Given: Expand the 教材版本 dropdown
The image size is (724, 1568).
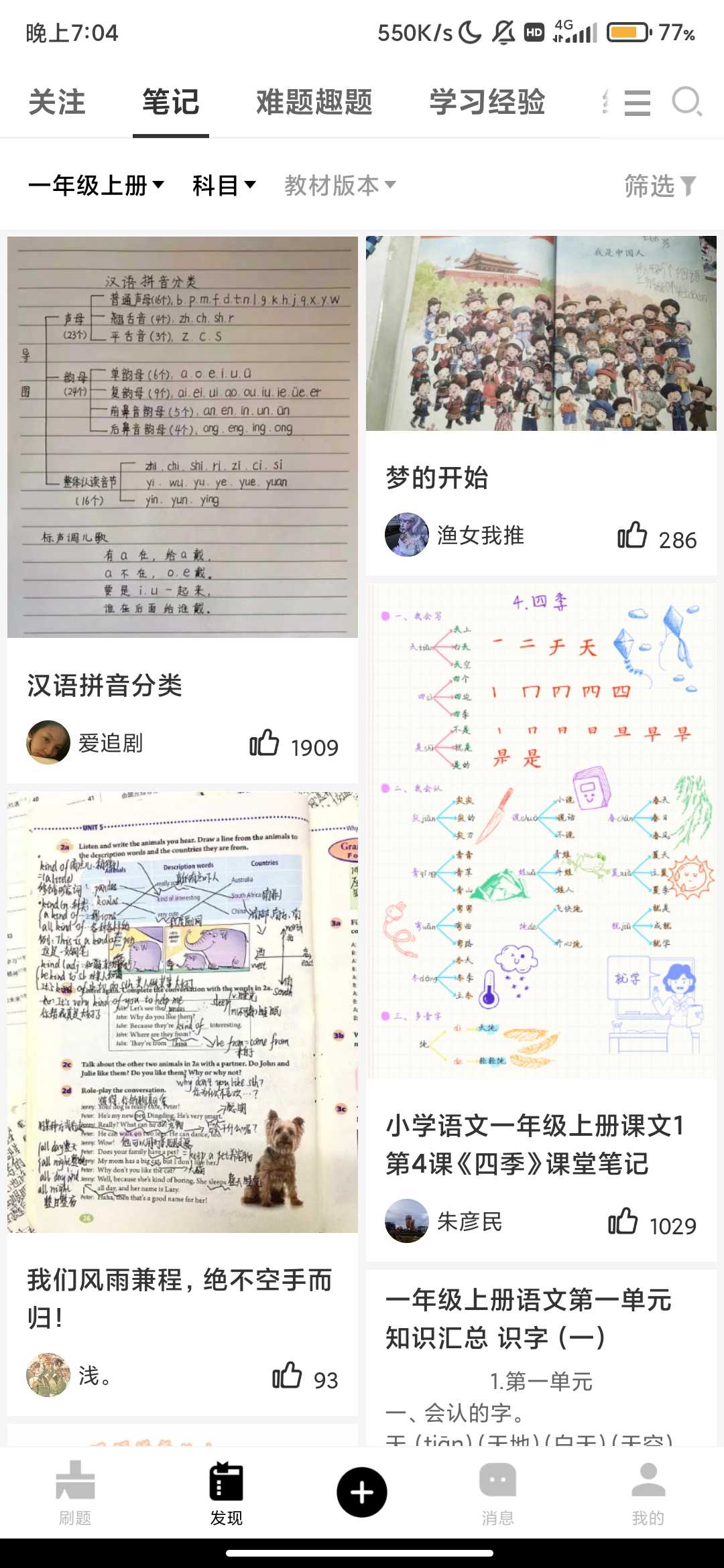Looking at the screenshot, I should (340, 186).
